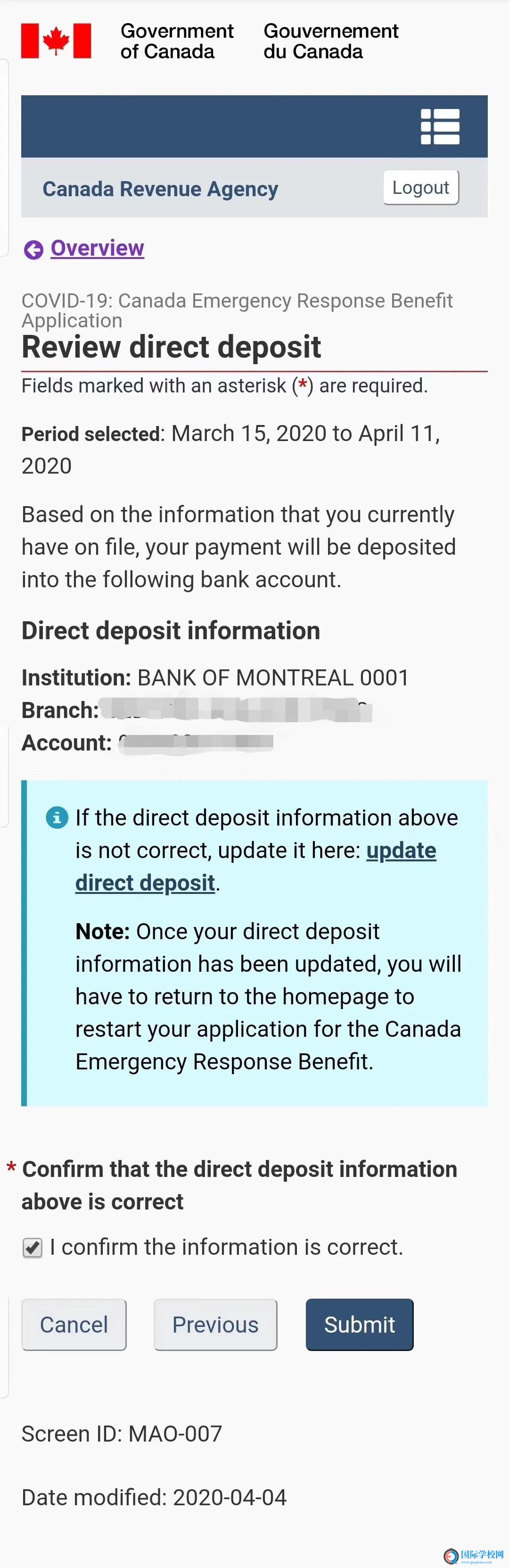Go back to the Overview page
Viewport: 509px width, 1568px height.
click(97, 248)
